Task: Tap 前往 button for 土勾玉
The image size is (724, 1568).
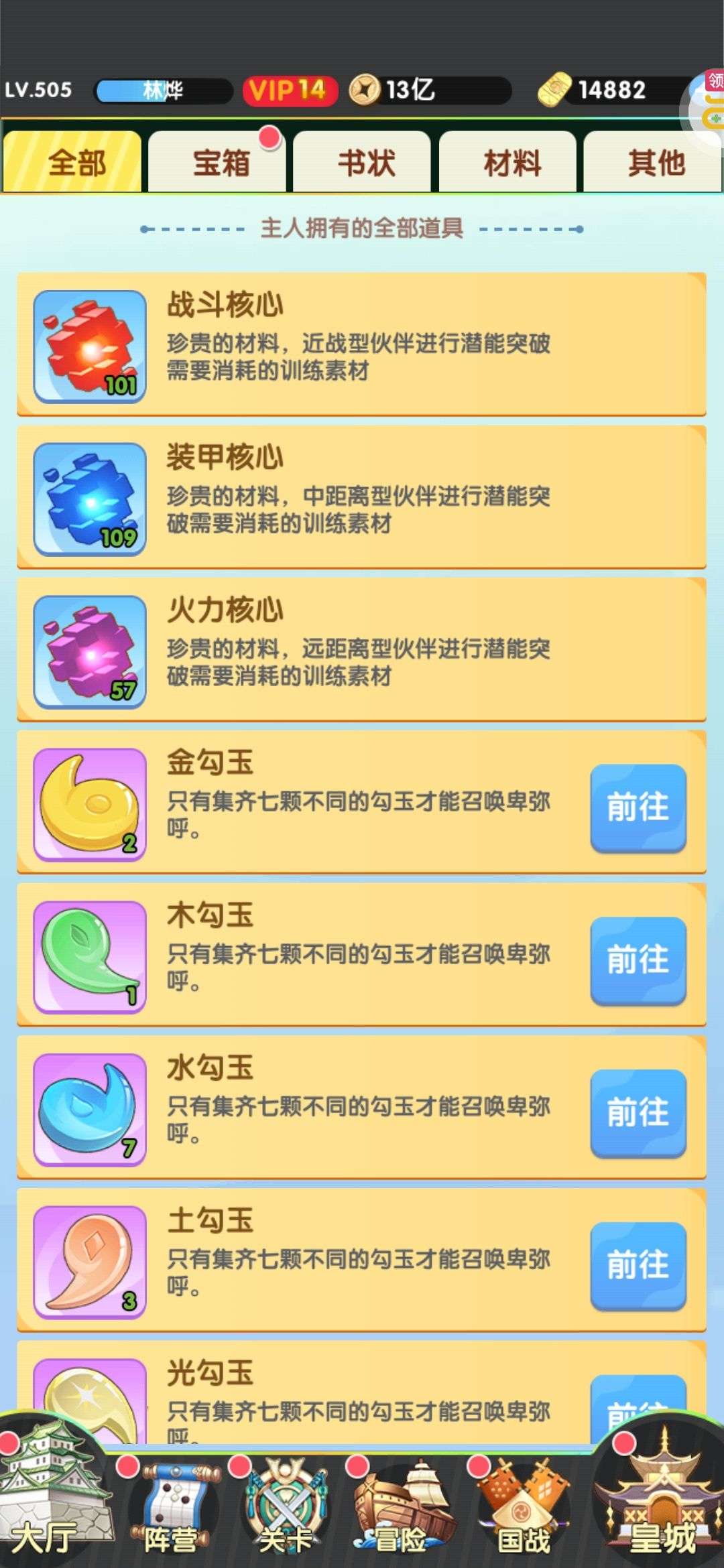Action: point(638,1266)
